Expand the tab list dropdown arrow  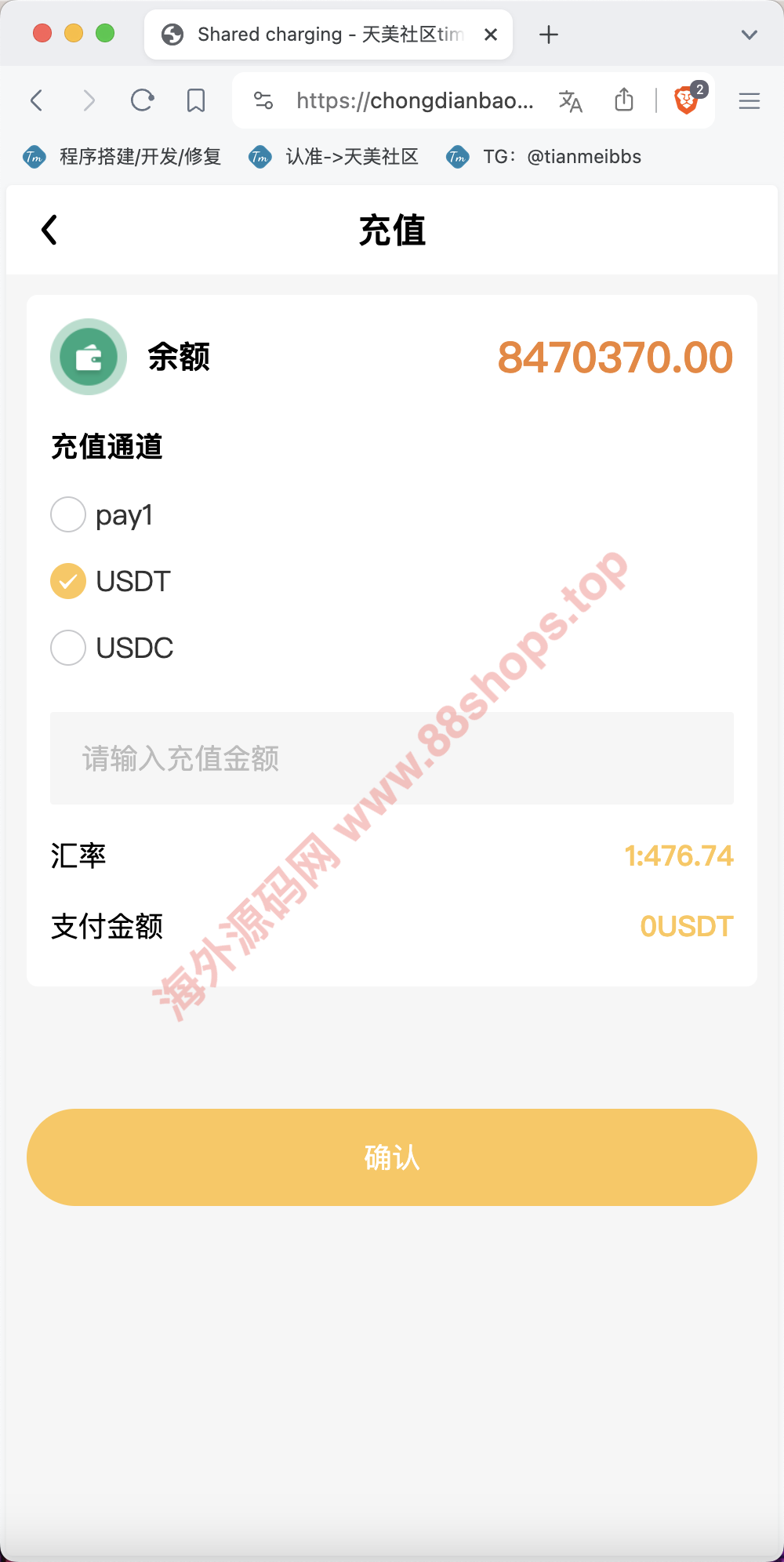750,35
